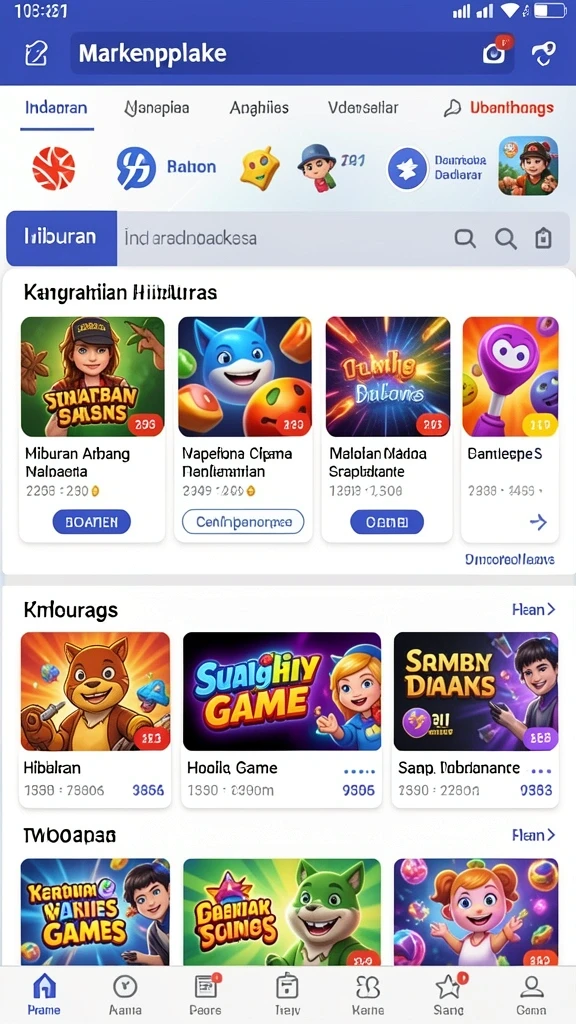Tap the outlined Cenihpanonme button
This screenshot has width=576, height=1024.
[x=242, y=522]
